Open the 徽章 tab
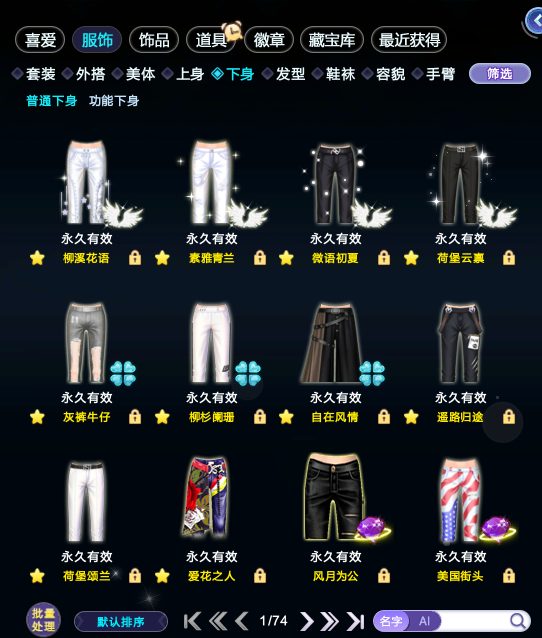Image resolution: width=542 pixels, height=638 pixels. (x=269, y=40)
